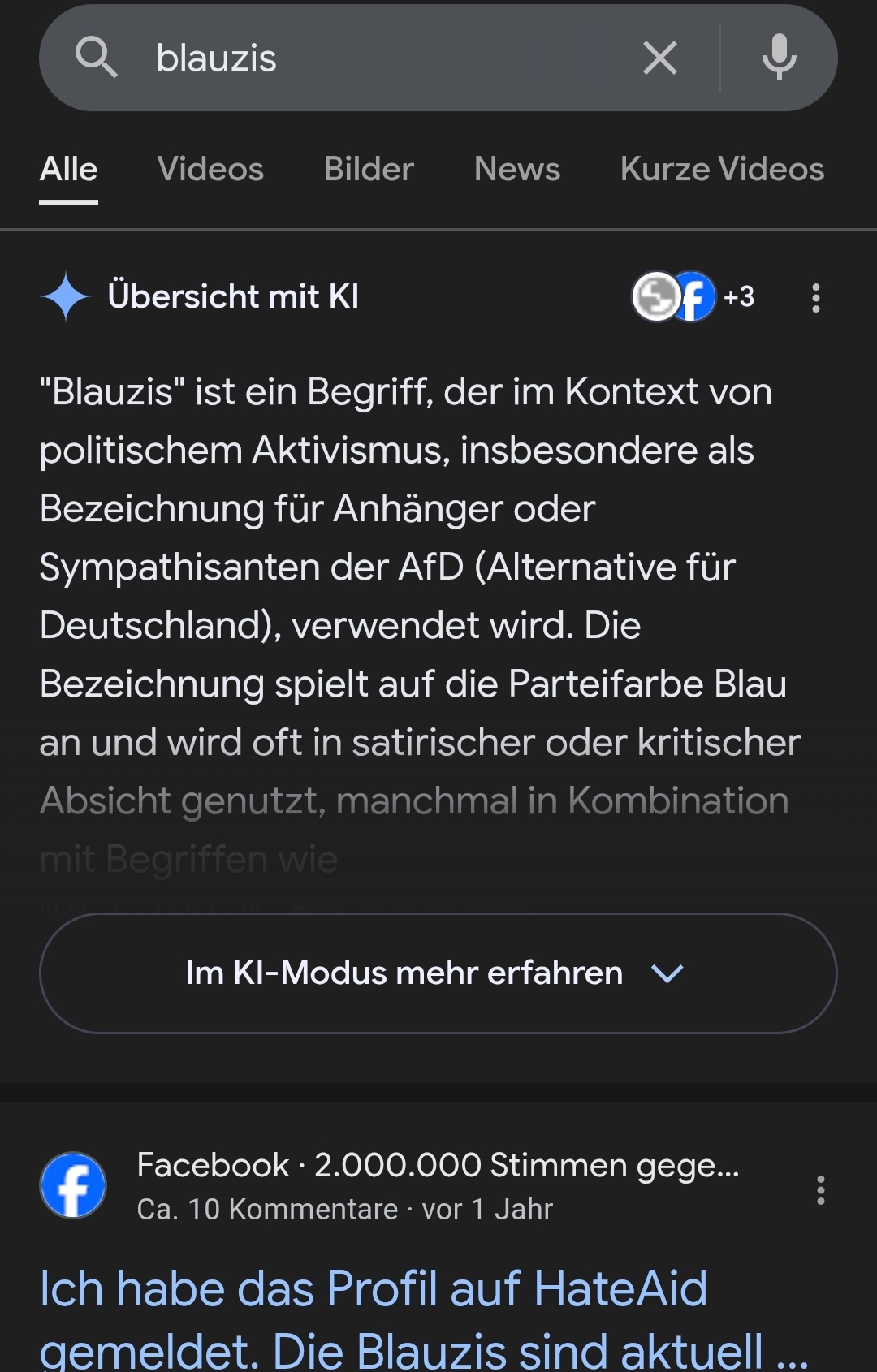This screenshot has width=877, height=1372.
Task: Switch to the Videos tab
Action: click(211, 169)
